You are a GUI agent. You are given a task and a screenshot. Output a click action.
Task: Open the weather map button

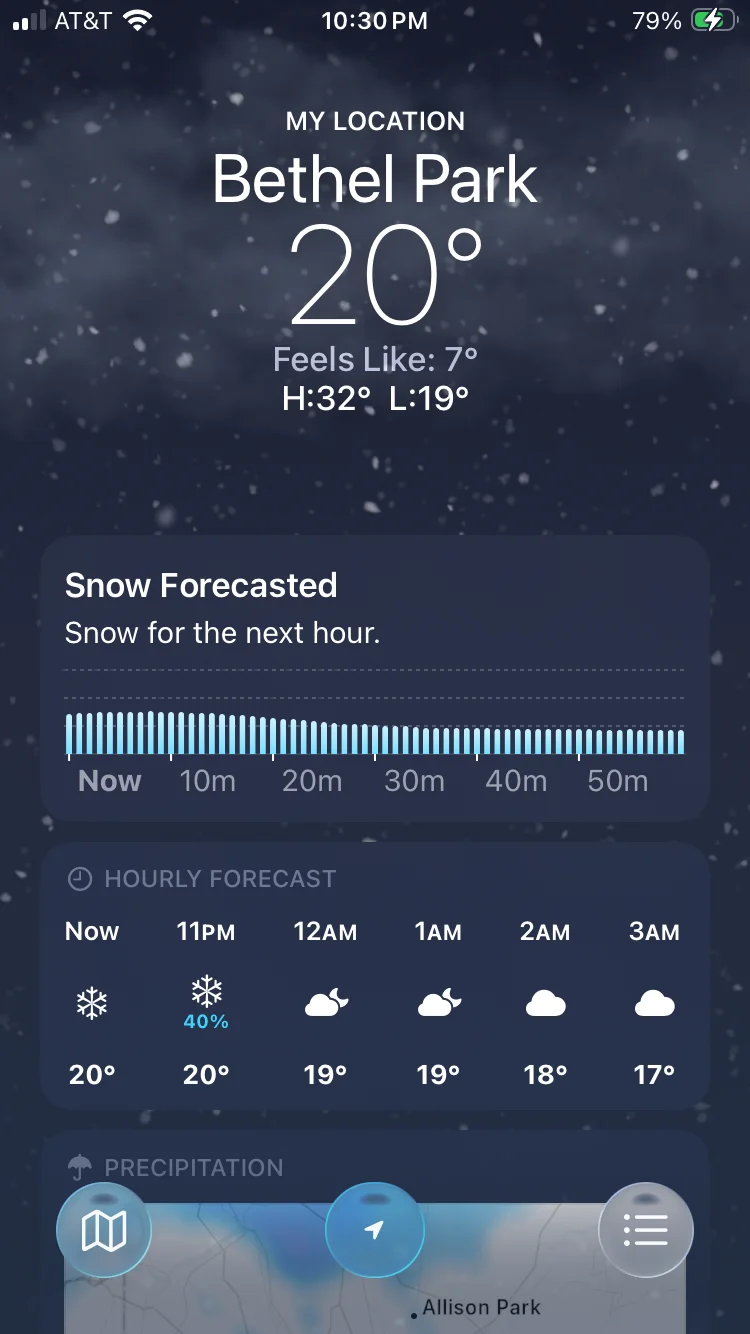104,1230
